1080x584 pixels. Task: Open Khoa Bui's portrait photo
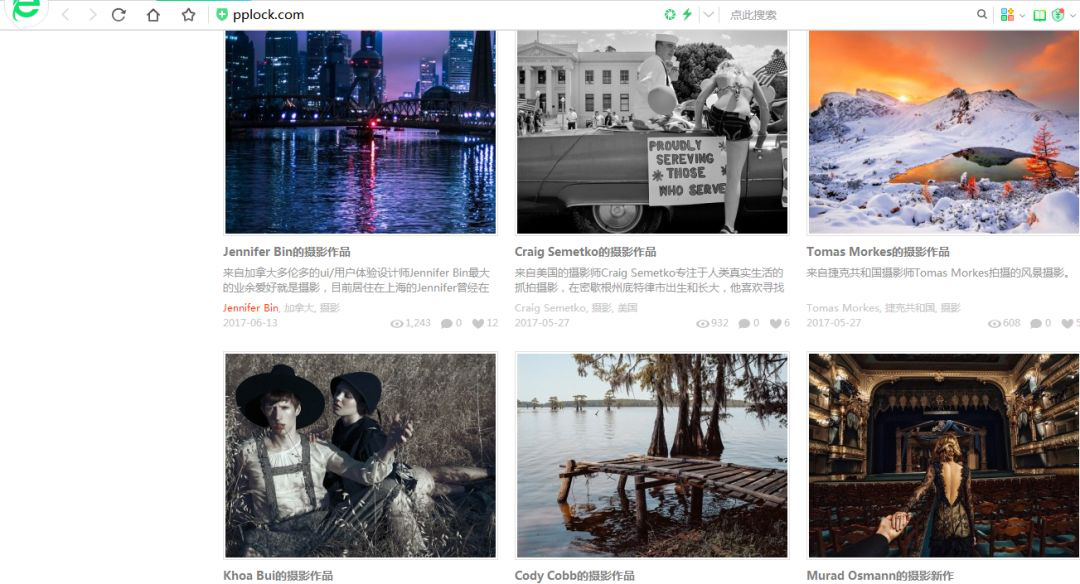(x=360, y=455)
